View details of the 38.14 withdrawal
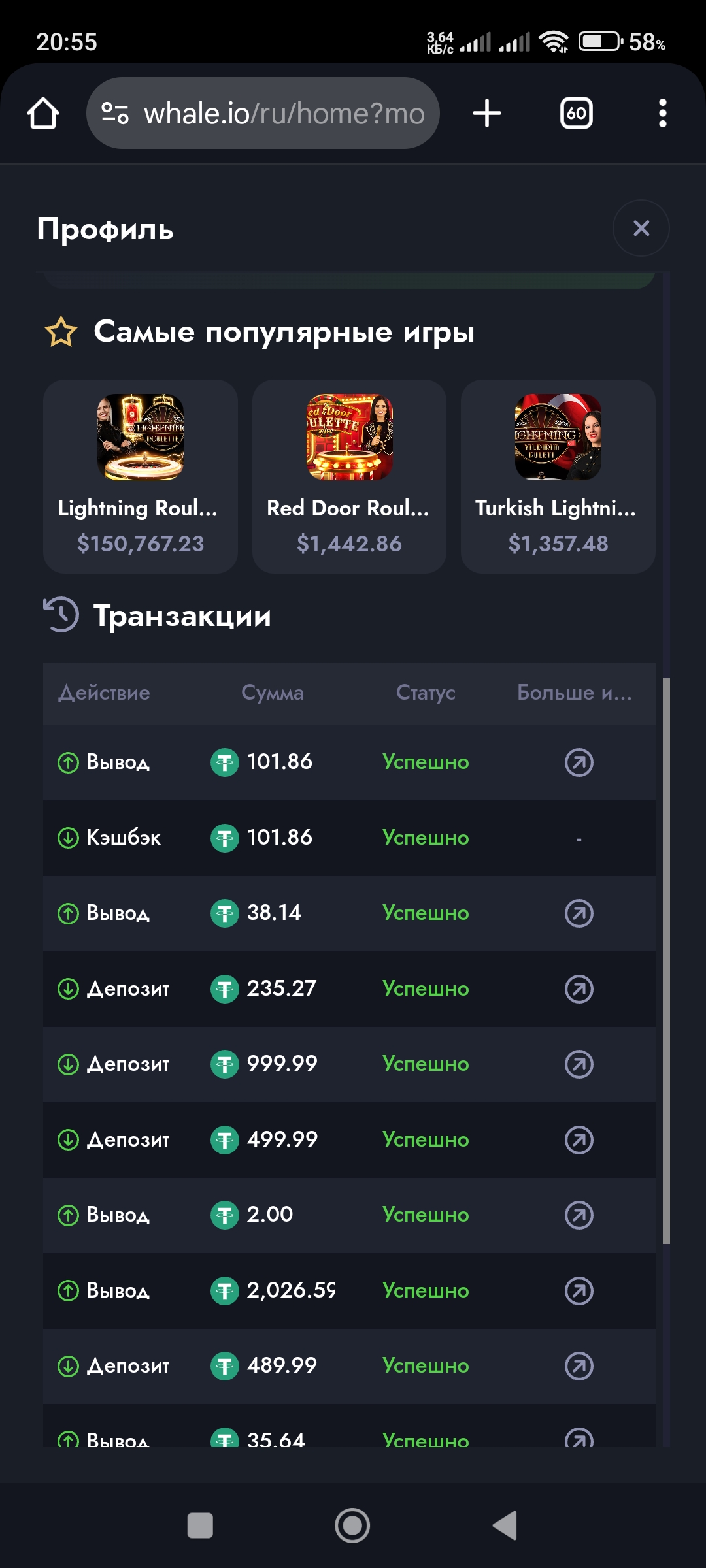This screenshot has height=1568, width=706. point(579,913)
